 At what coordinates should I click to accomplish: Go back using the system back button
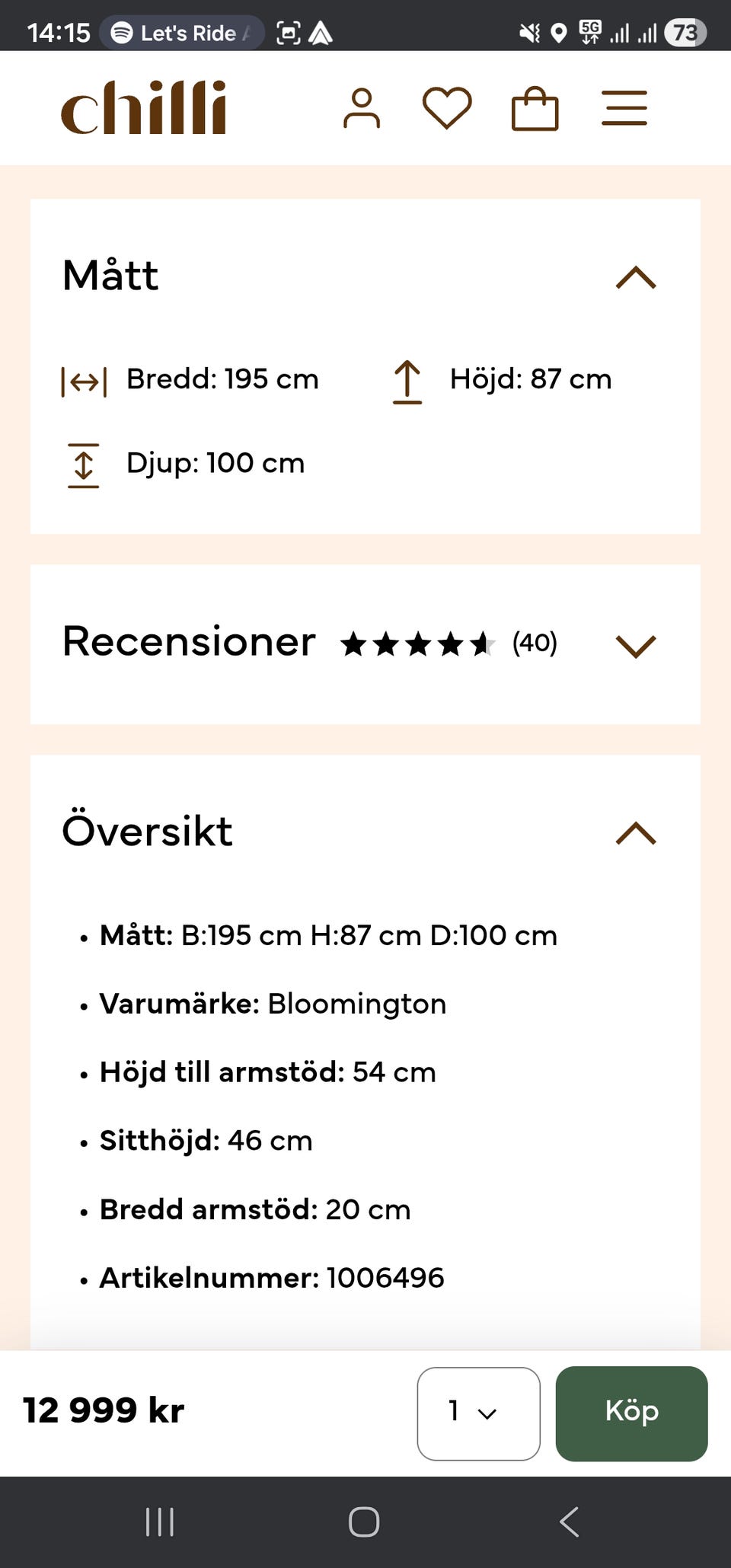570,1522
